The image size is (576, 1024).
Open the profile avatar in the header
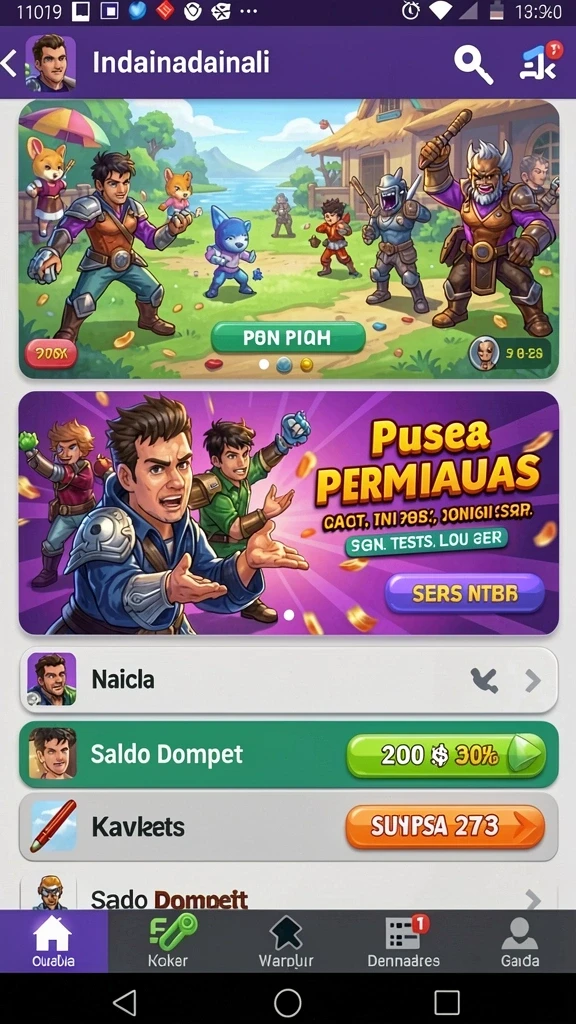[50, 63]
